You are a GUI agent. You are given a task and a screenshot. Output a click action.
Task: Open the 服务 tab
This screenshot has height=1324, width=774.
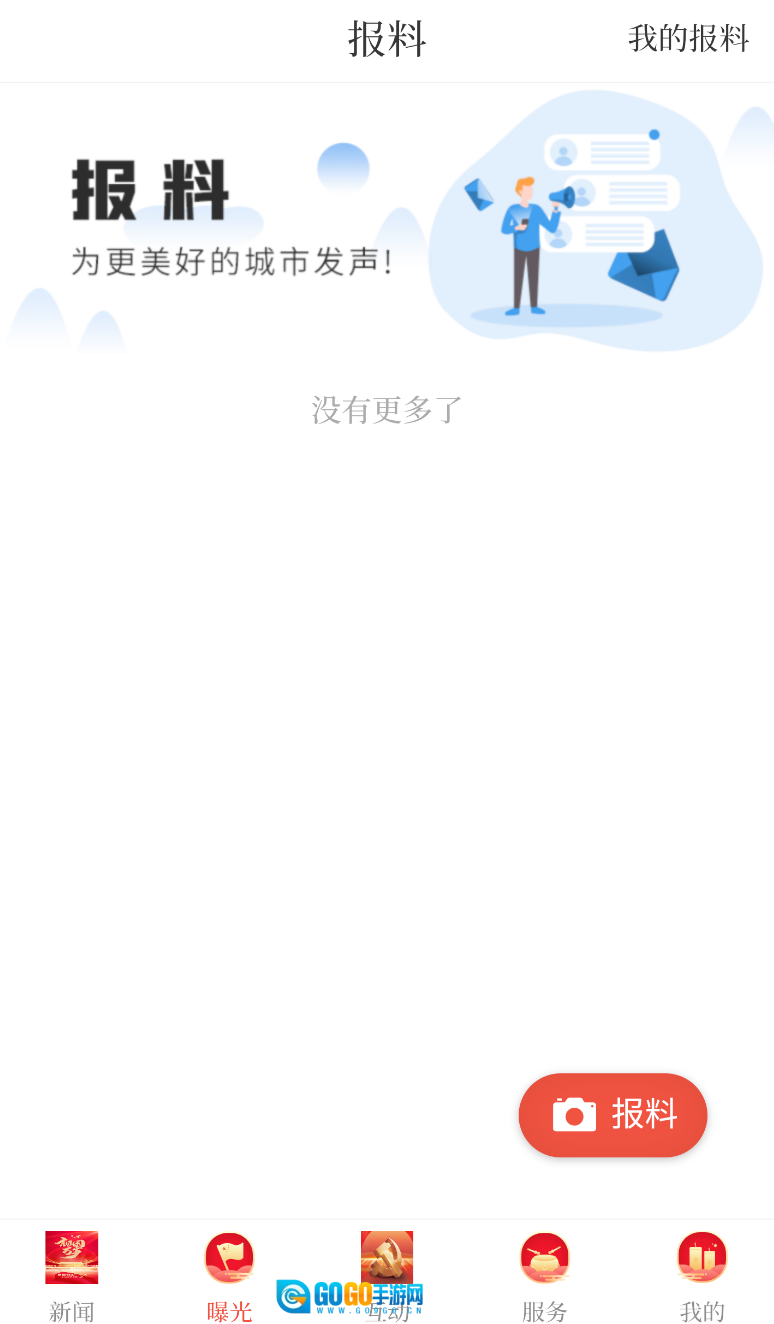(x=544, y=1275)
